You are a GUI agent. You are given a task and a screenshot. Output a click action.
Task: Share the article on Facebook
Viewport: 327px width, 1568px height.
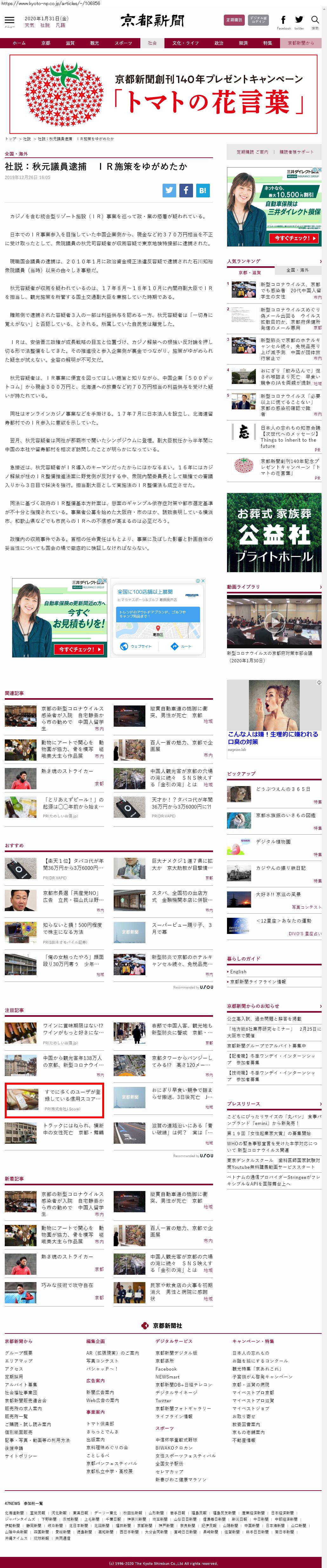186,190
